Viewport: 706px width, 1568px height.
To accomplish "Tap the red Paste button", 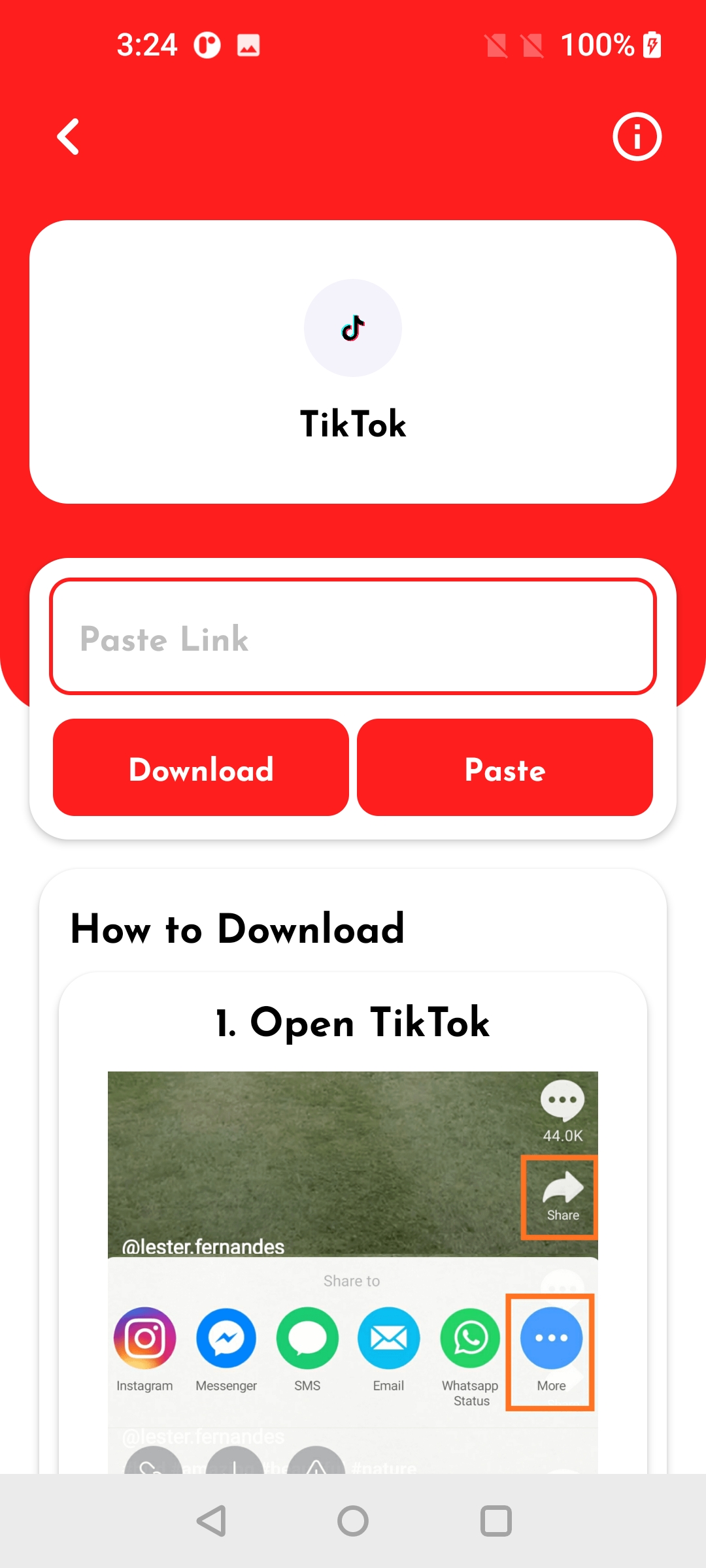I will coord(505,768).
